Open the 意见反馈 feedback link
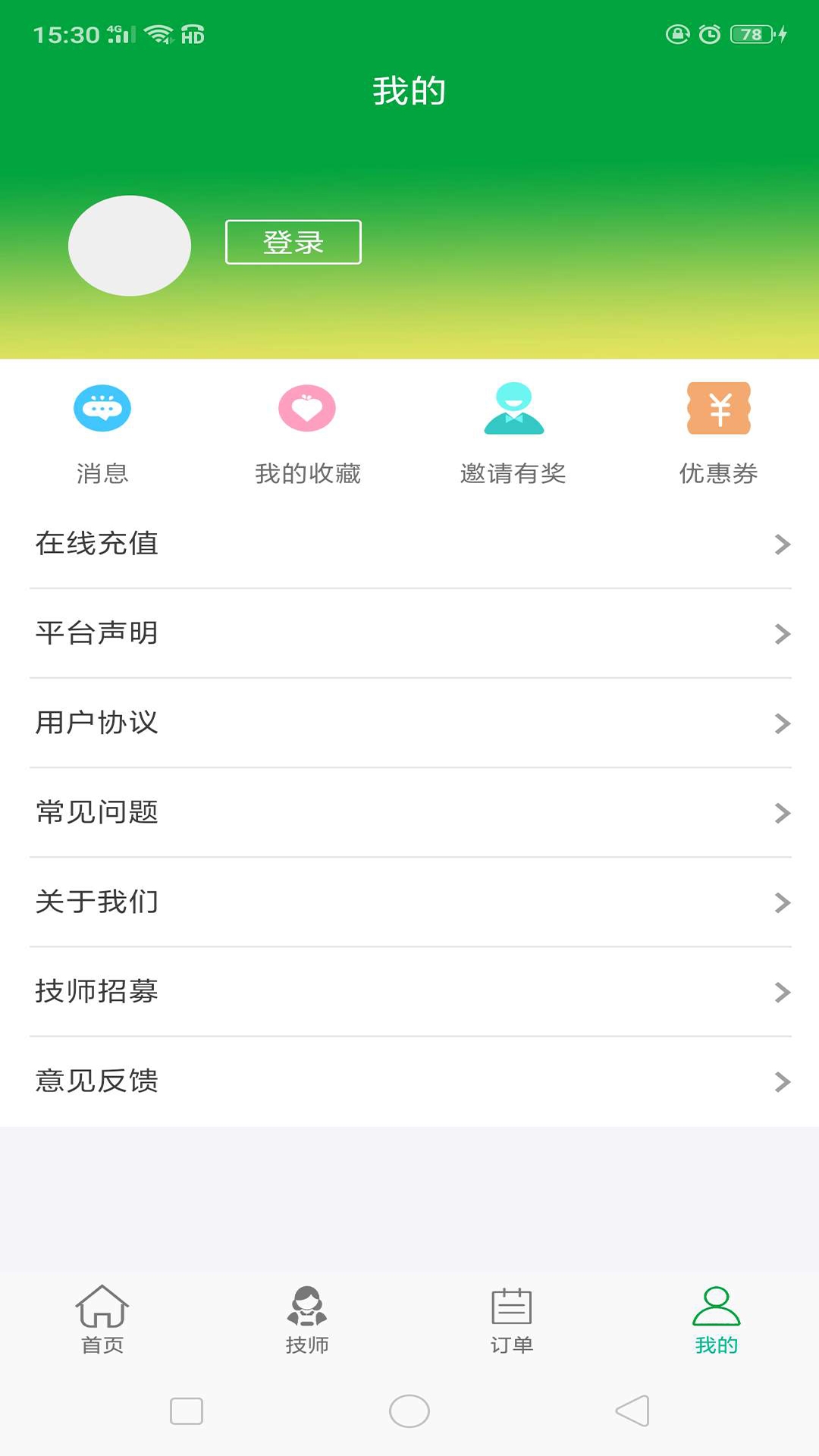This screenshot has width=819, height=1456. coord(97,1081)
